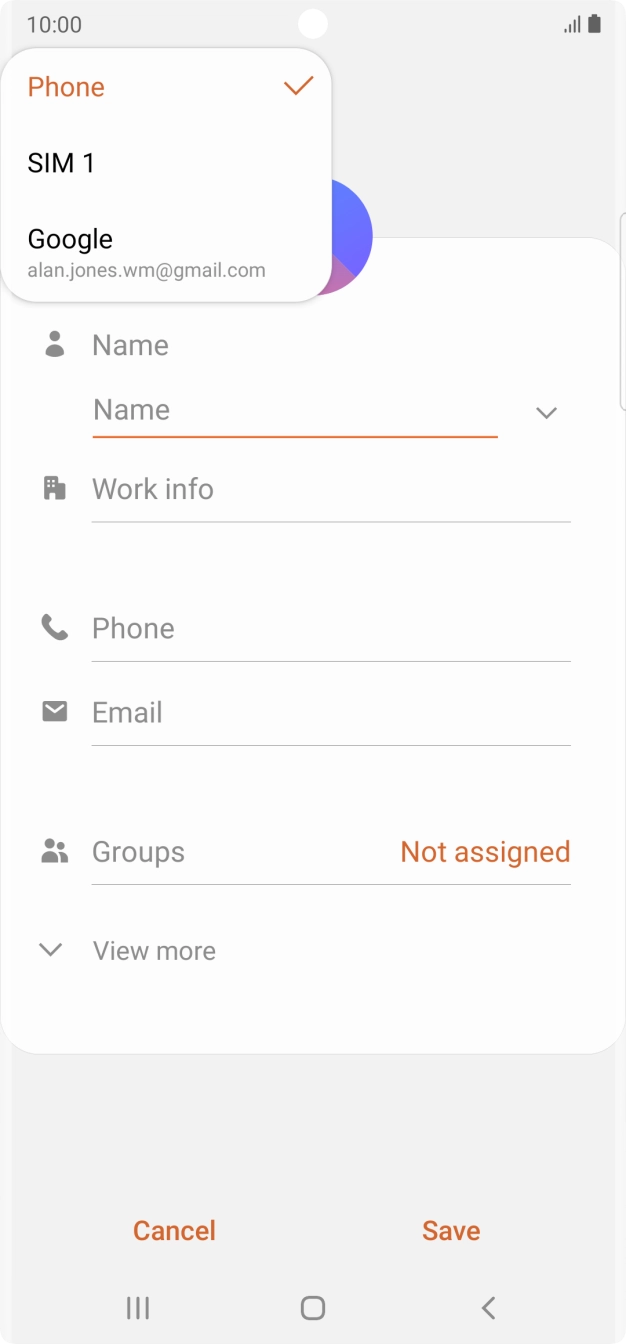Go back using the navigation bar
This screenshot has height=1344, width=626.
pos(488,1307)
